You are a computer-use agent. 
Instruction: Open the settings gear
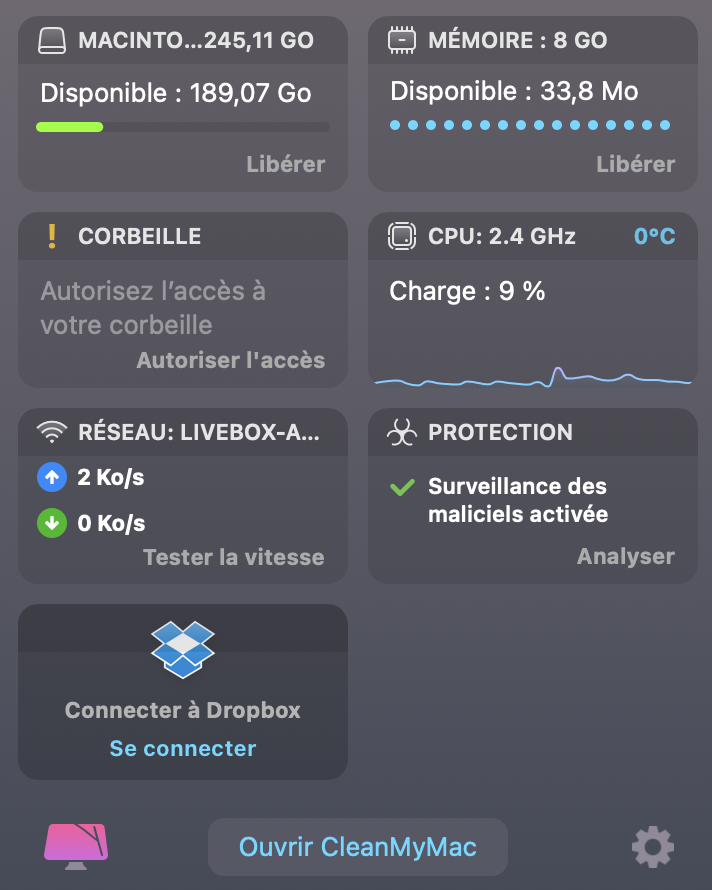point(652,847)
